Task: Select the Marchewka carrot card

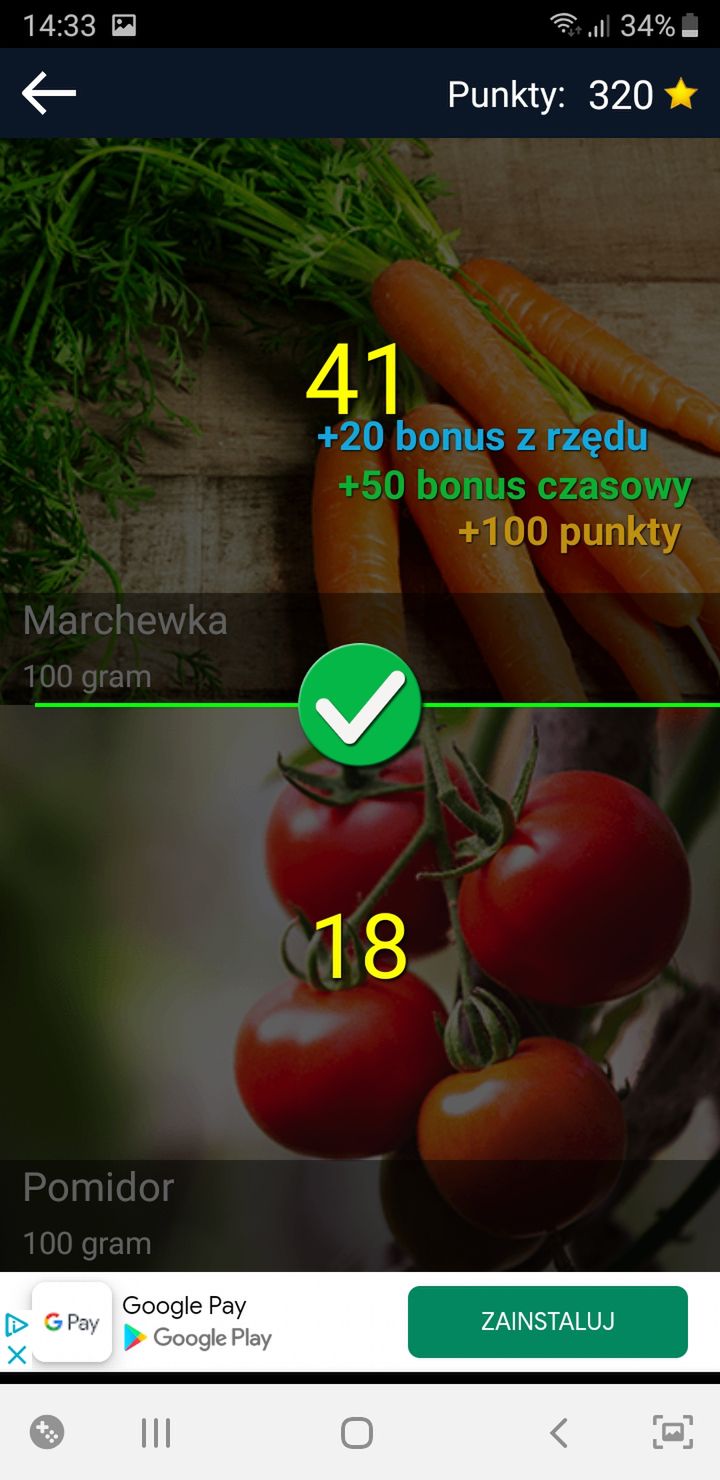Action: (x=360, y=421)
